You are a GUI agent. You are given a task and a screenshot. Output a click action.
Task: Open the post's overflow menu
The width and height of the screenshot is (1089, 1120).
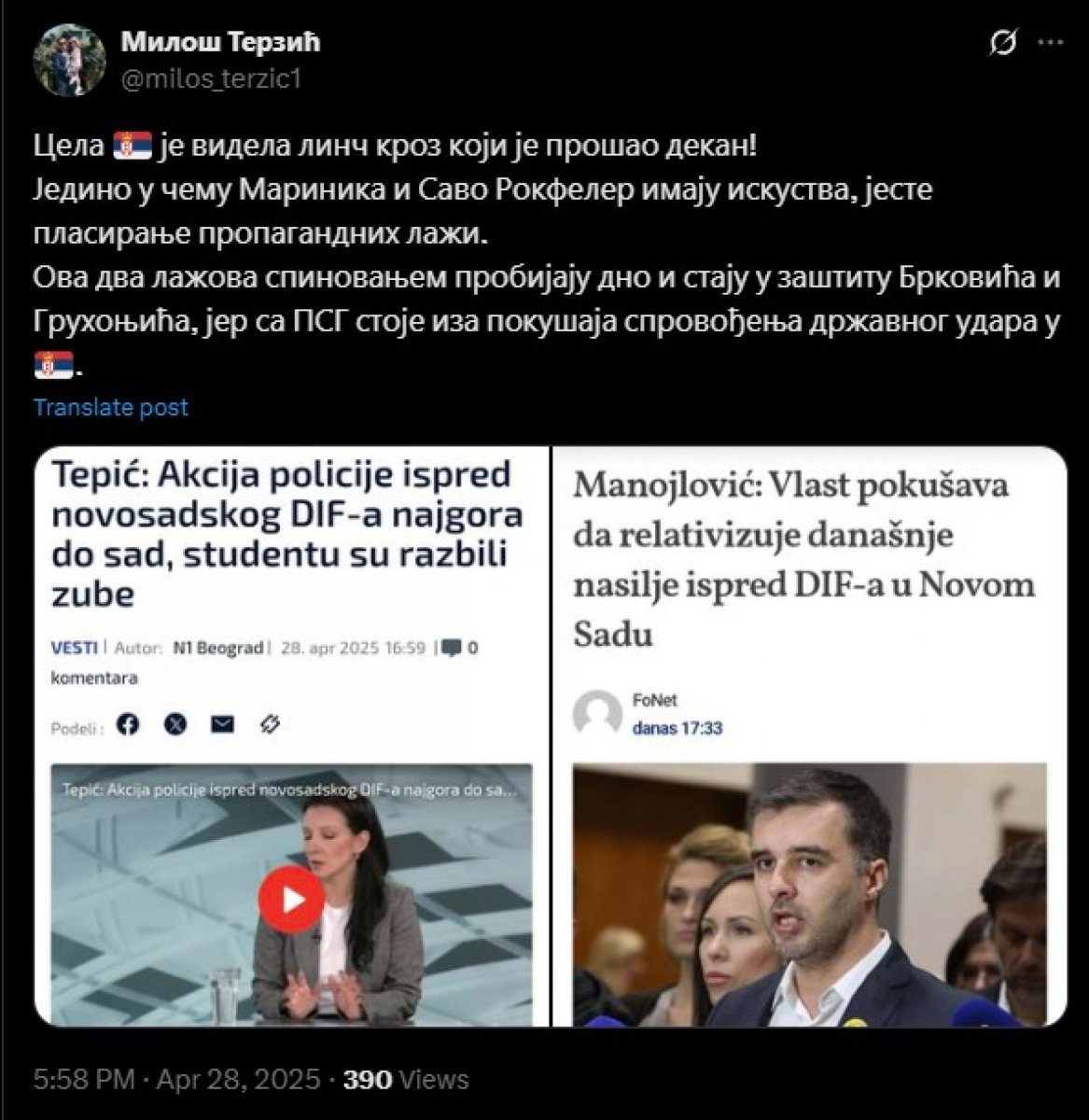1051,43
